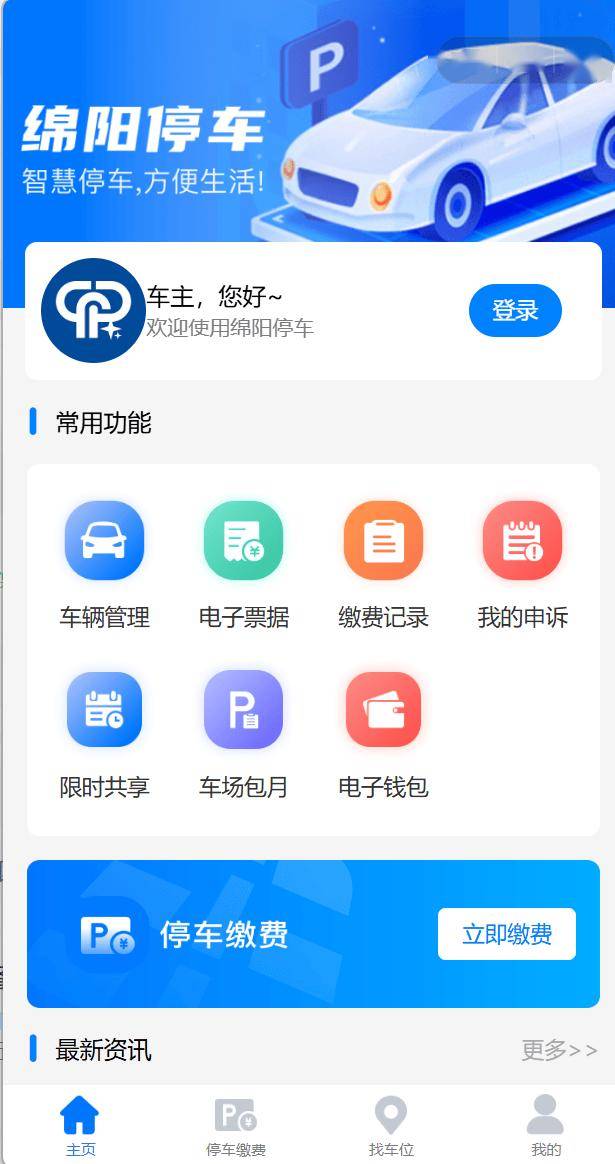Switch to the 停车缴费 tab

[x=236, y=1125]
